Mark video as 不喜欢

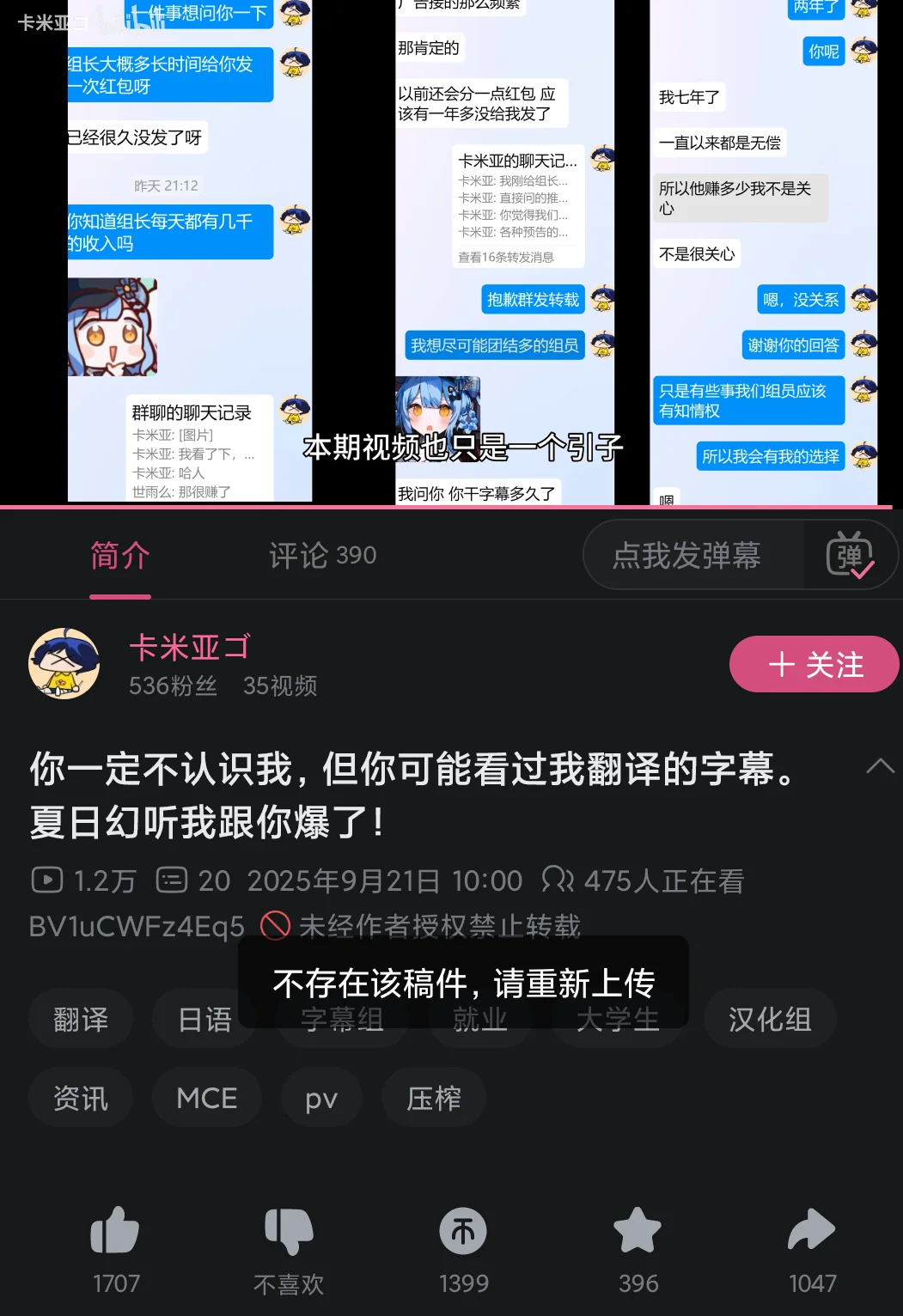pos(289,1233)
